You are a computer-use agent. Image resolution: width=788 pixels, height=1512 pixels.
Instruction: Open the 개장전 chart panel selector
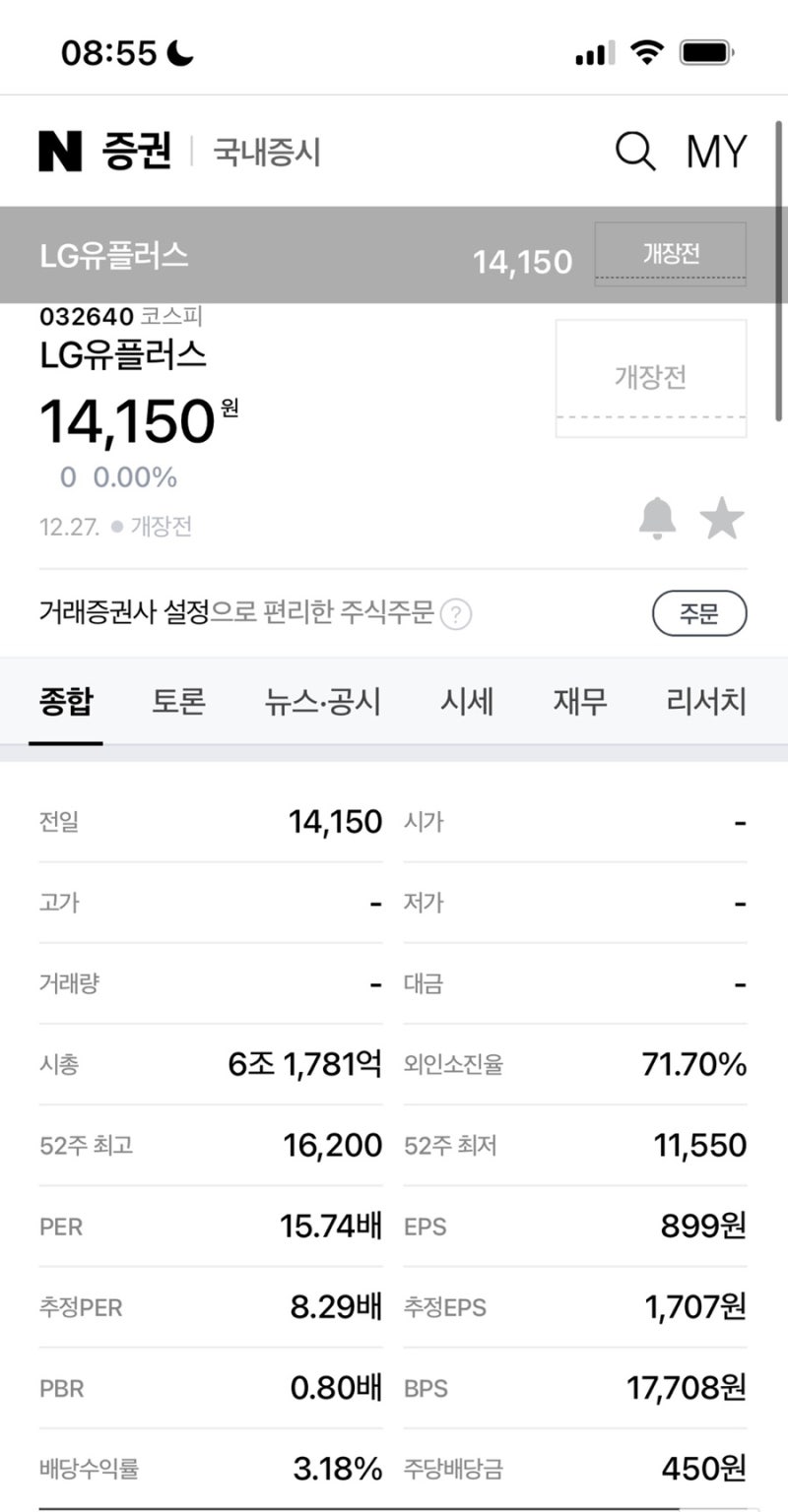[650, 377]
